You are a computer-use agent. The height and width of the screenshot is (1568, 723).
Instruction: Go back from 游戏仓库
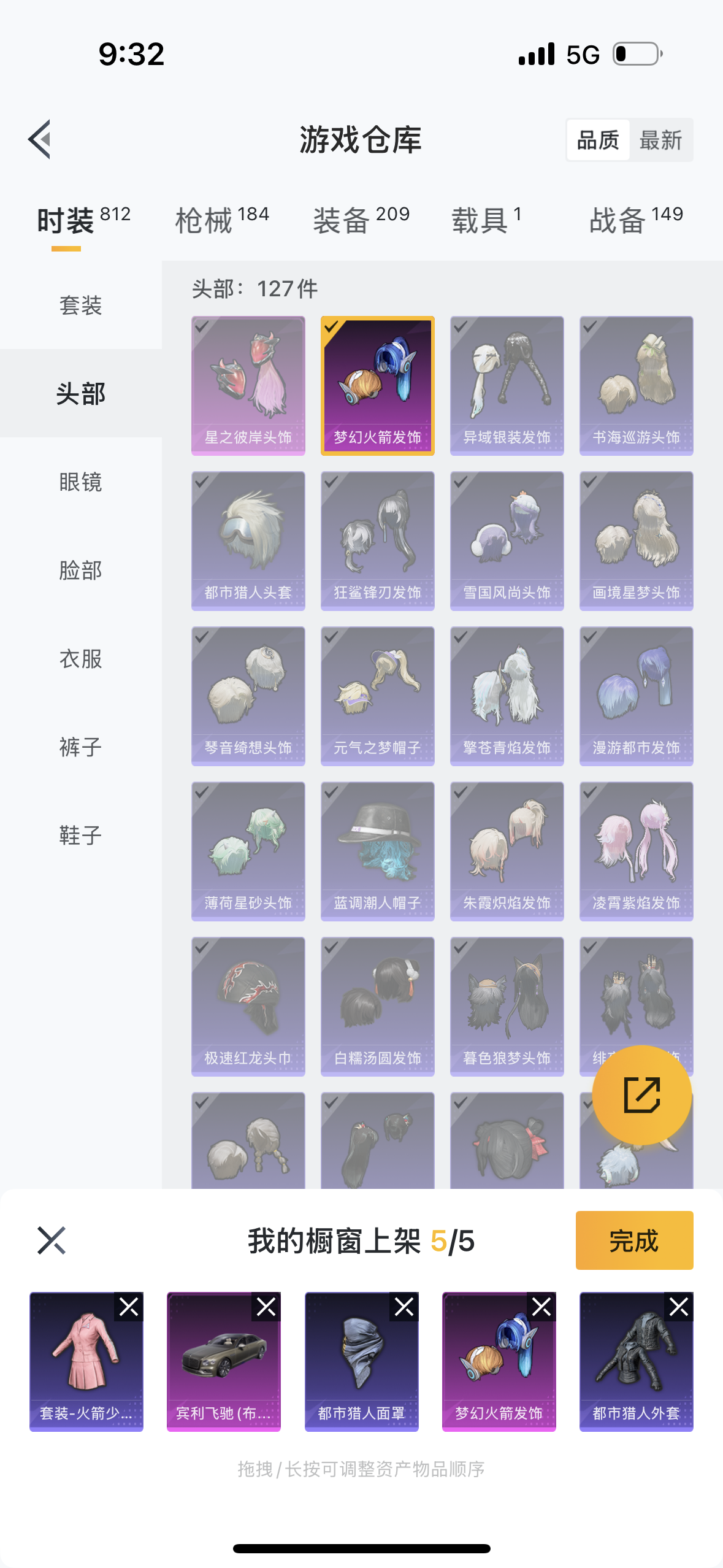40,139
